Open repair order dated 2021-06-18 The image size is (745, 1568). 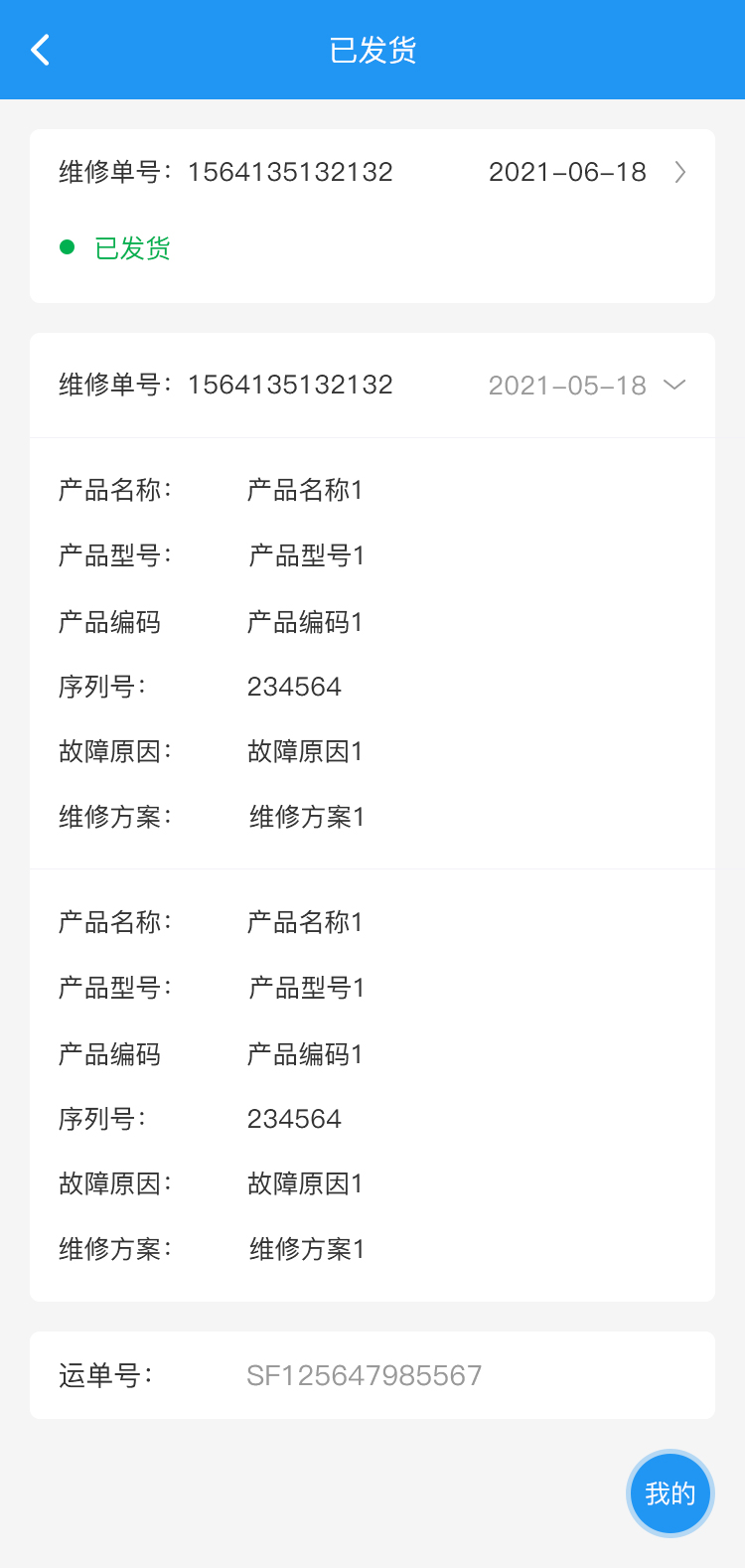(x=679, y=173)
